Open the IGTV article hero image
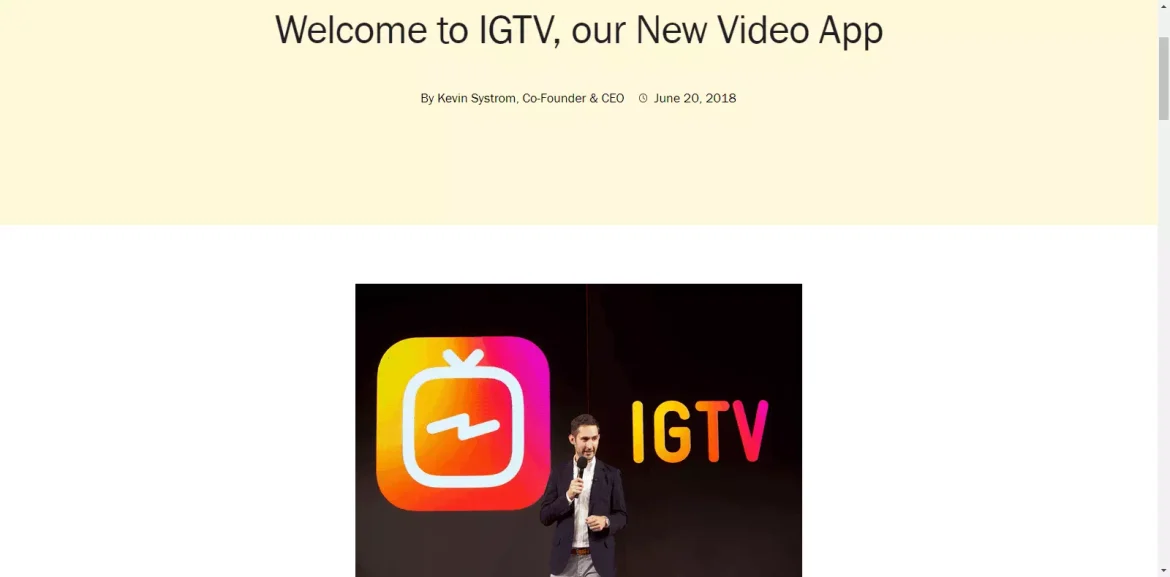 578,430
